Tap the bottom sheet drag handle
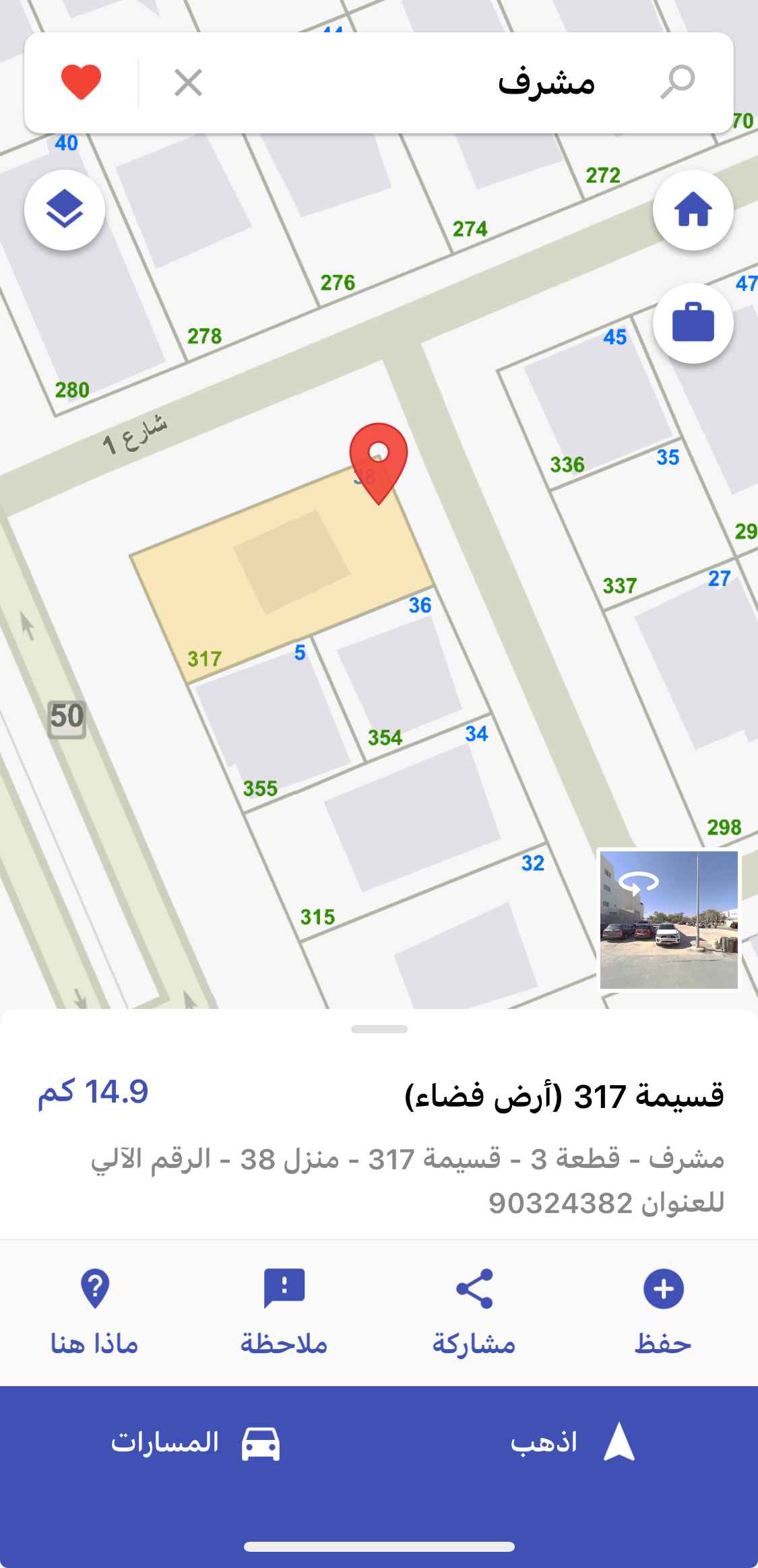 pos(379,1029)
